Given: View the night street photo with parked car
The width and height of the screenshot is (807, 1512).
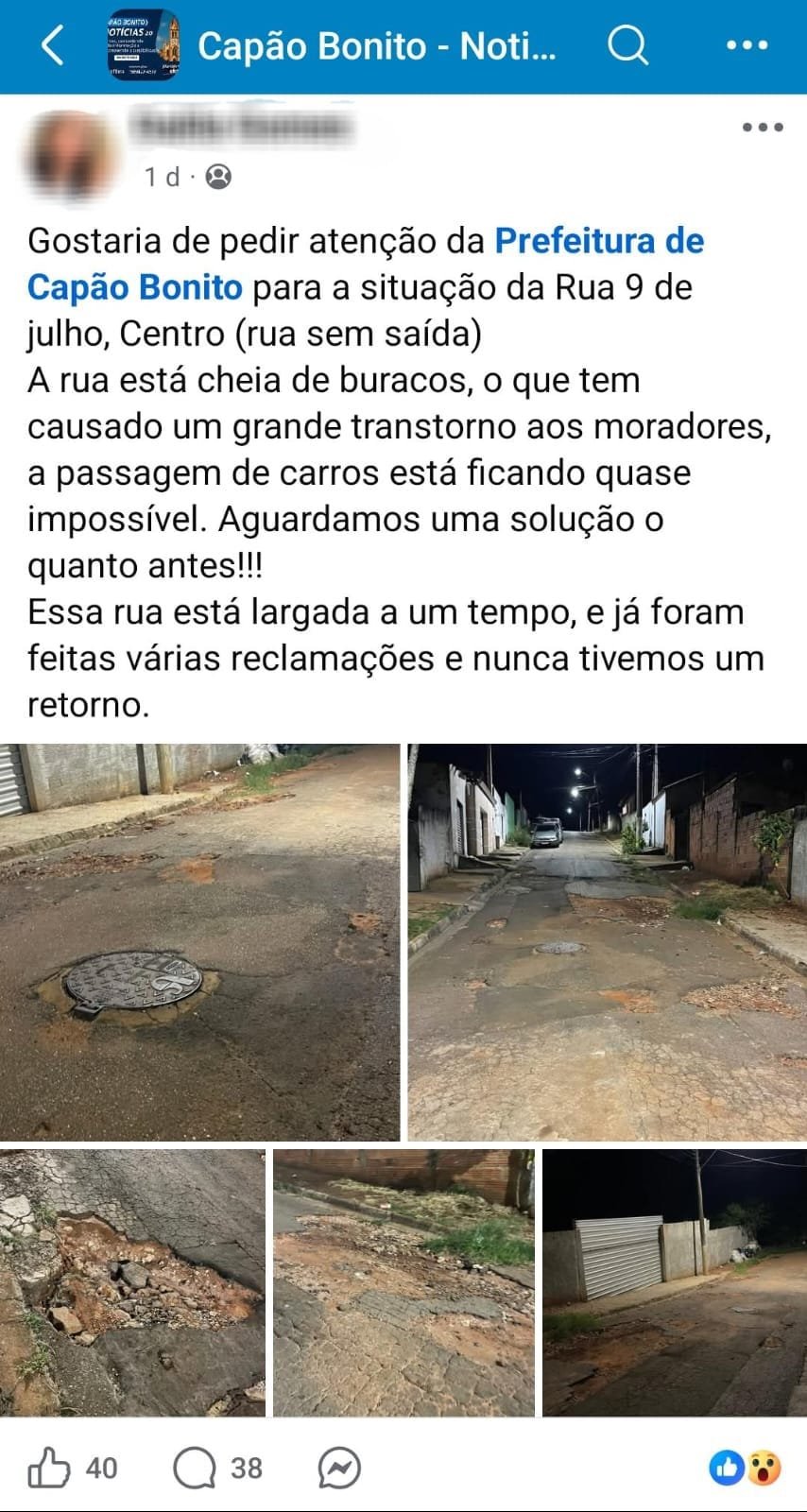Looking at the screenshot, I should click(607, 942).
